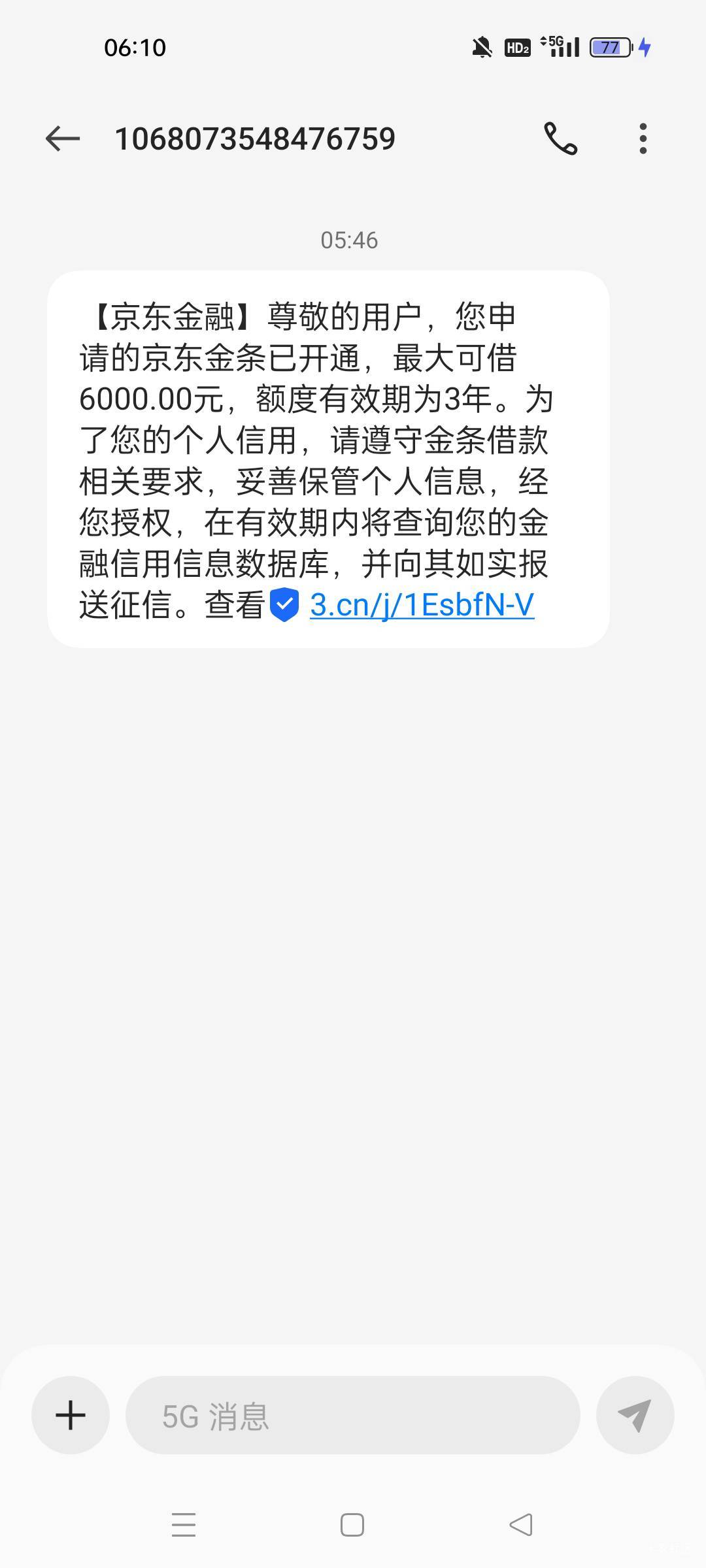Open recent apps from the navigation bar

click(184, 1525)
